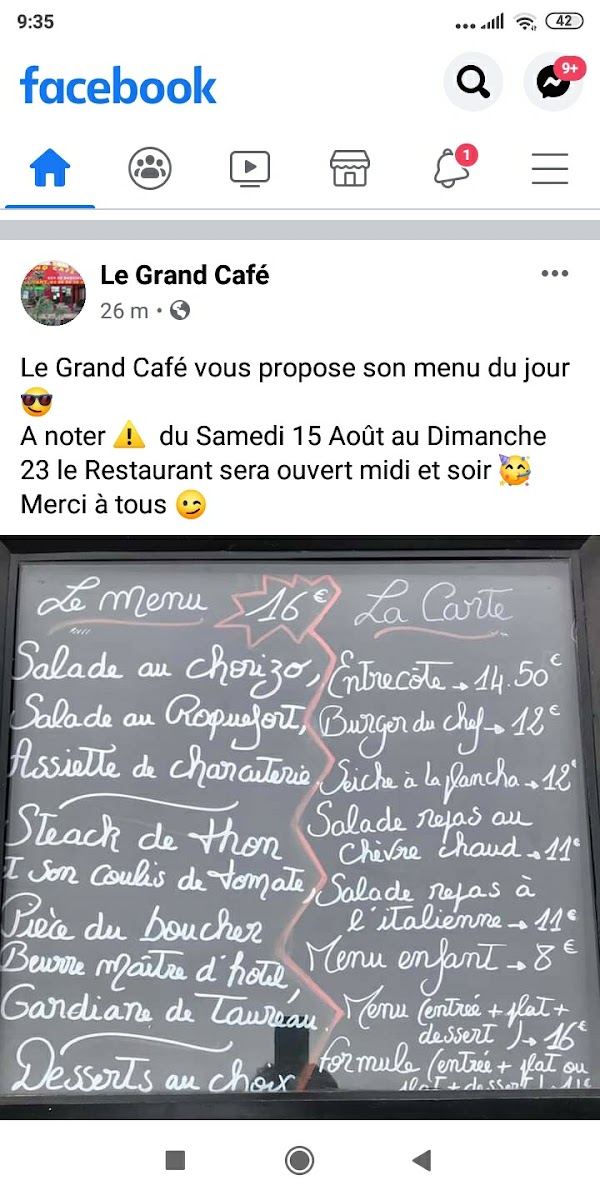Viewport: 600px width, 1200px height.
Task: Open Messenger chats
Action: pyautogui.click(x=553, y=82)
